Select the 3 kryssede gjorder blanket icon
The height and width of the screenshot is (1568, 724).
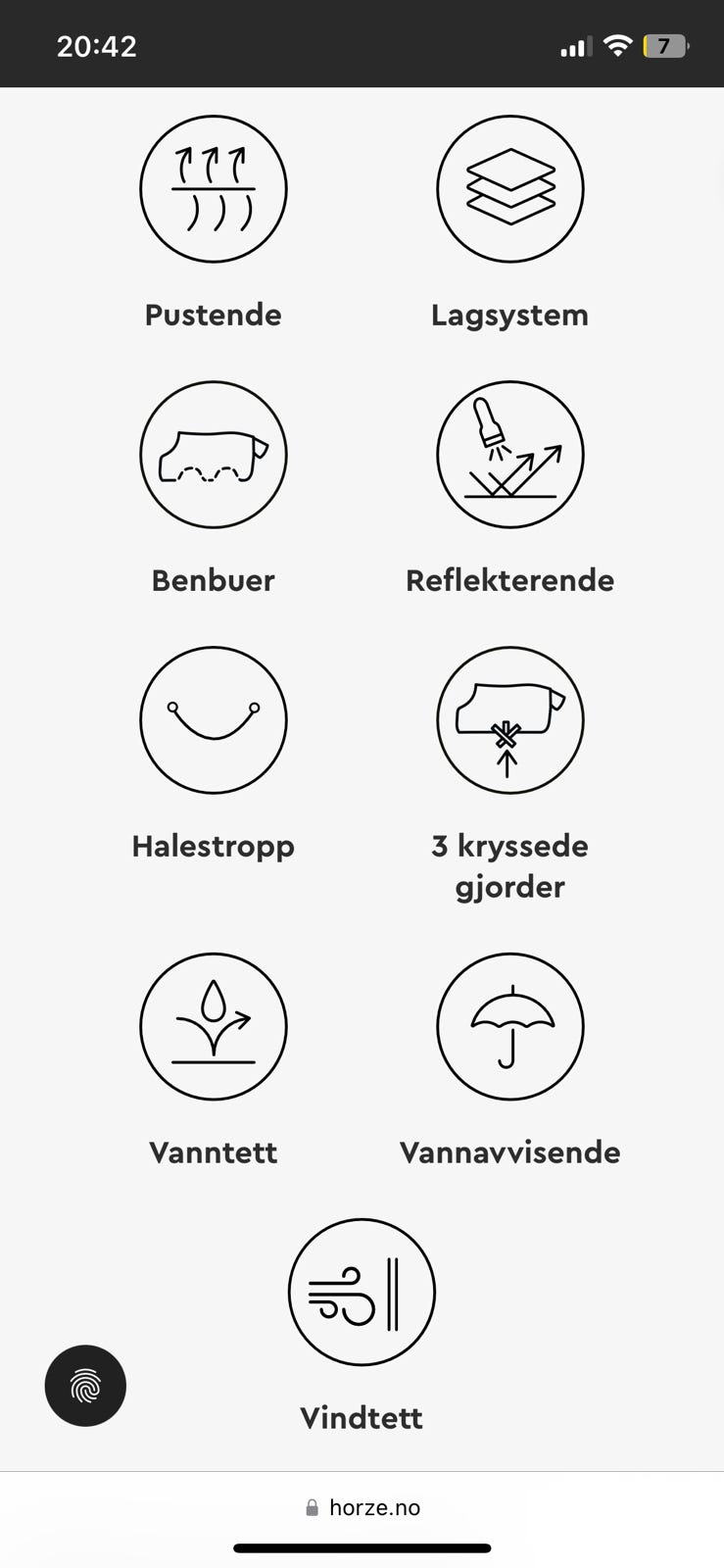point(509,720)
